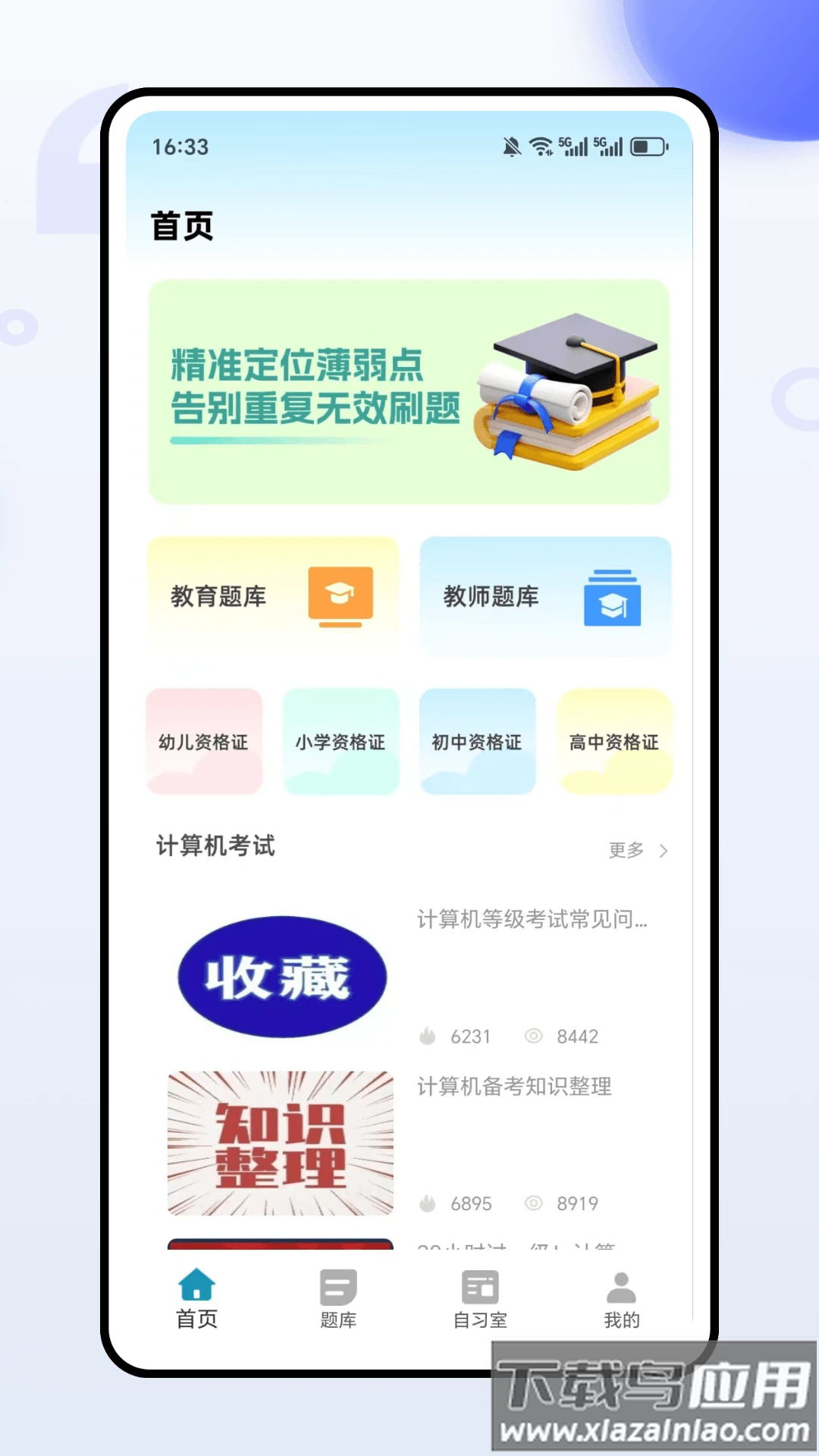Click the flame icon showing 6231
Screen dimensions: 819x1456
[x=429, y=1036]
